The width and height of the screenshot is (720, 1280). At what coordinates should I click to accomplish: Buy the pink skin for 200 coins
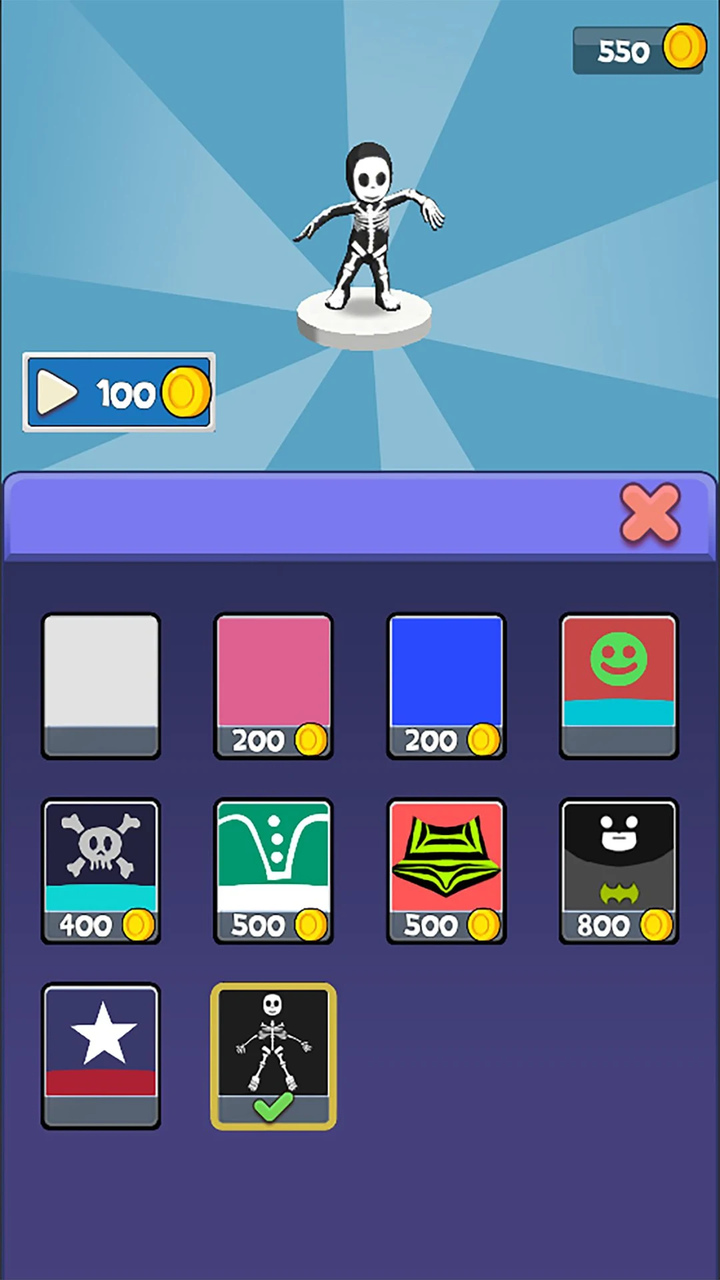(273, 685)
